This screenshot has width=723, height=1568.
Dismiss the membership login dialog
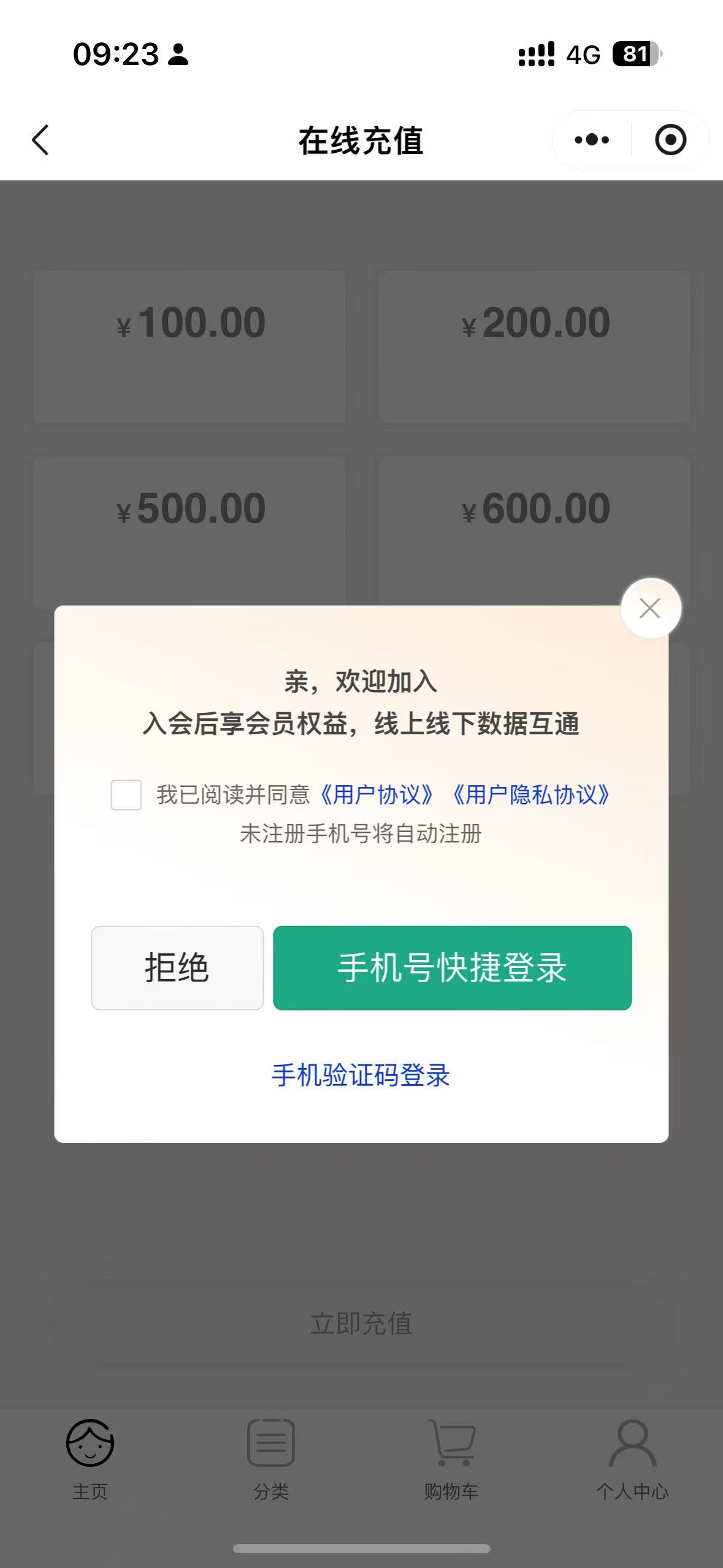coord(650,609)
